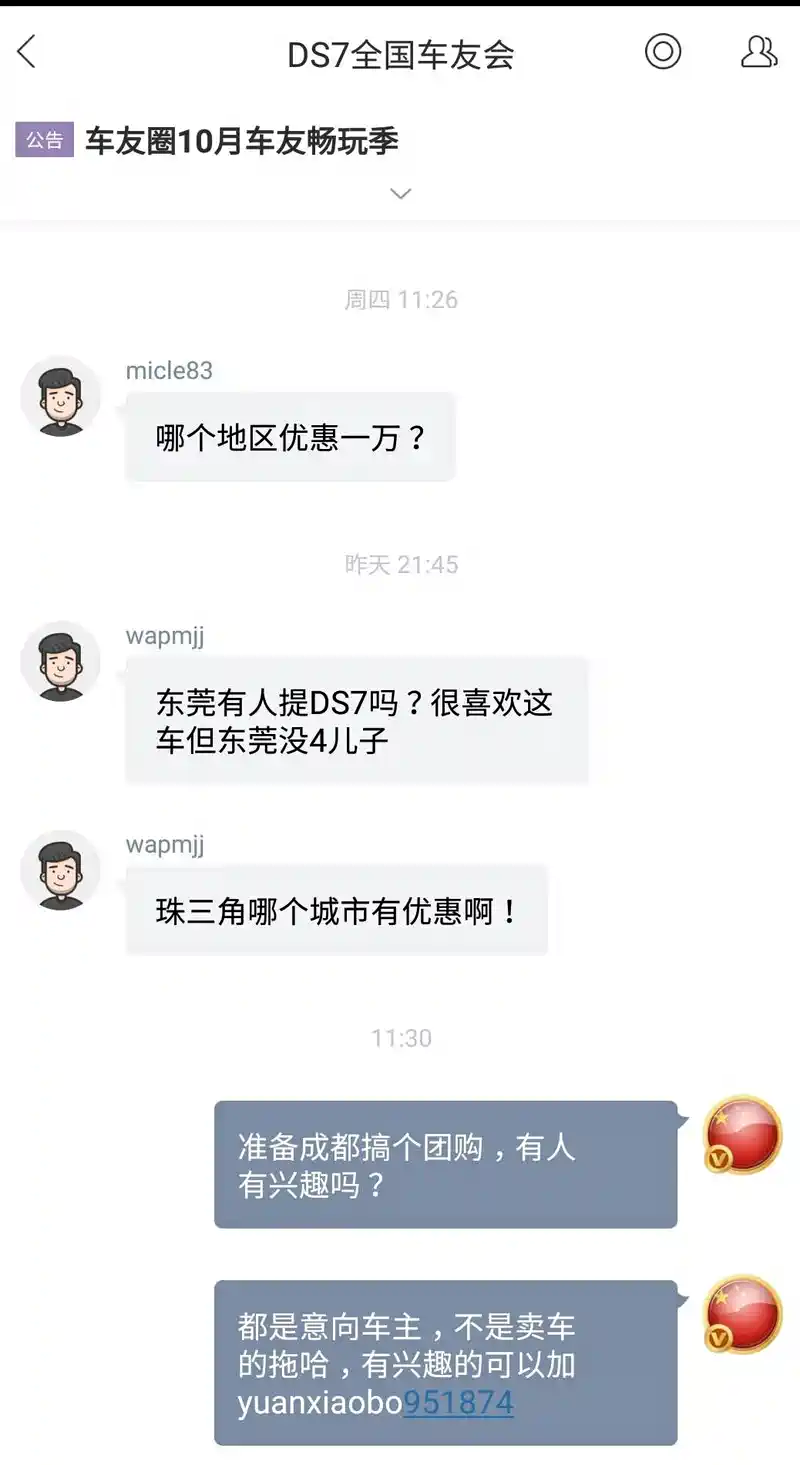View group members list
The width and height of the screenshot is (800, 1465).
(x=758, y=52)
